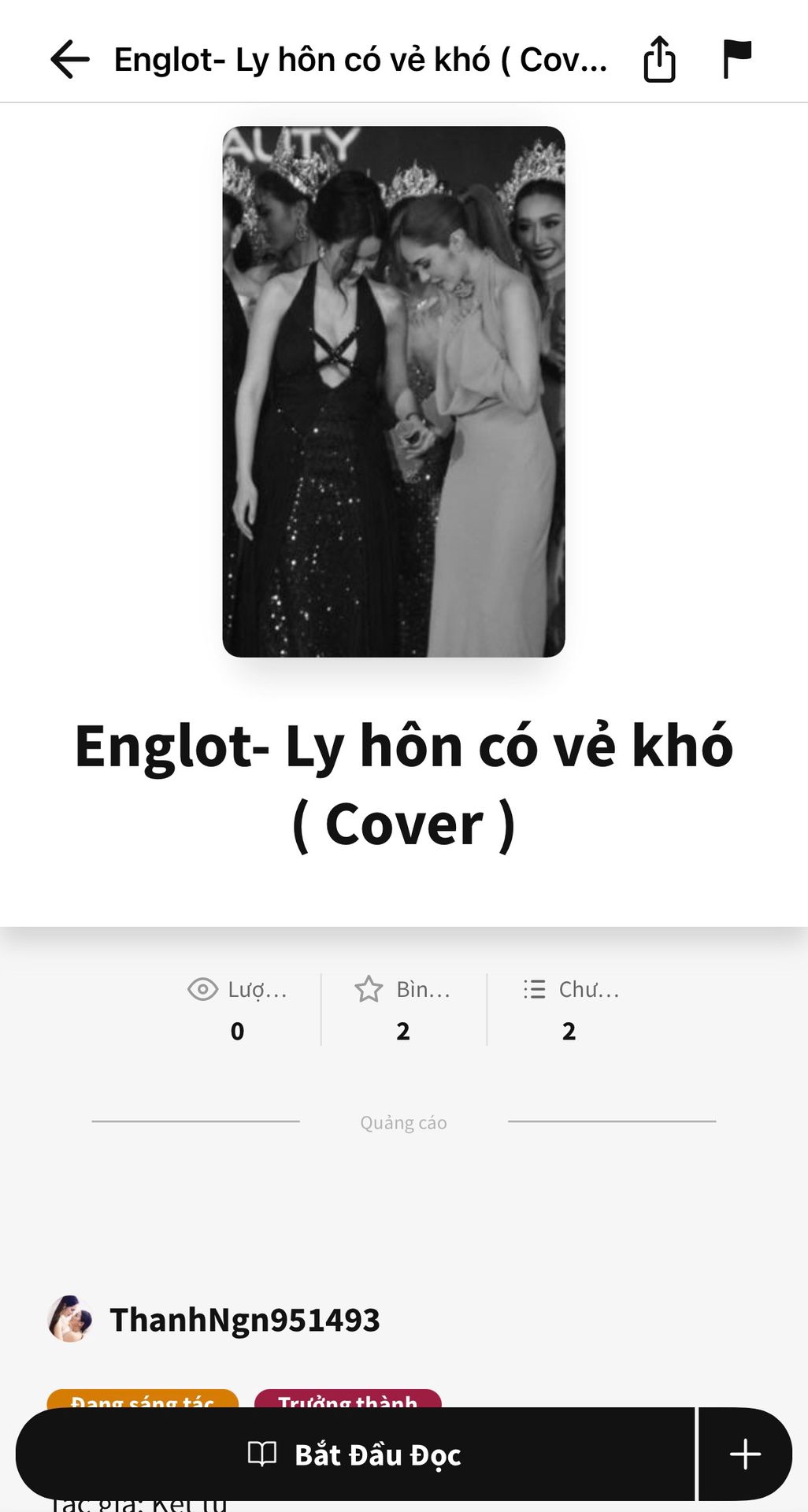Report the story with the flag icon
This screenshot has width=808, height=1512.
coord(737,59)
